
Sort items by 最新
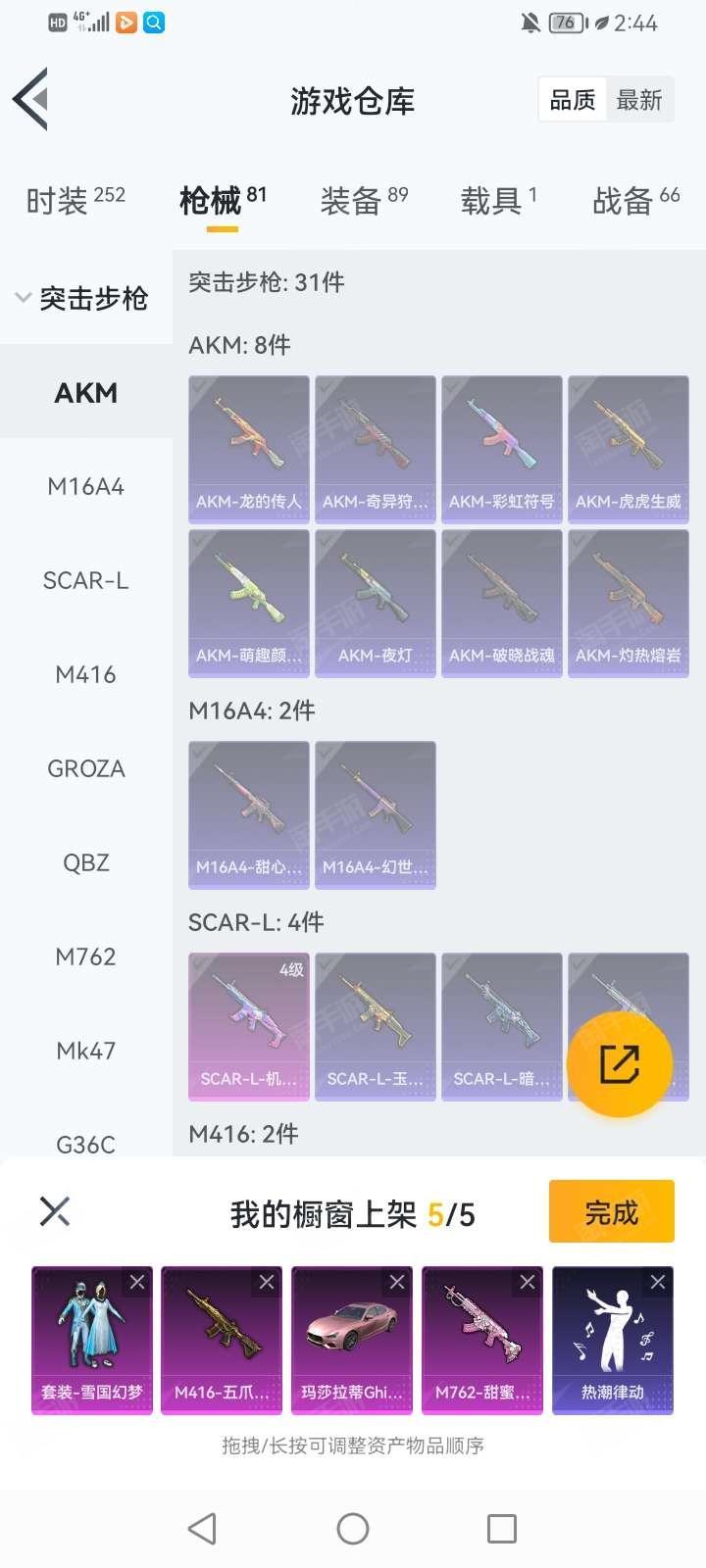pos(638,100)
